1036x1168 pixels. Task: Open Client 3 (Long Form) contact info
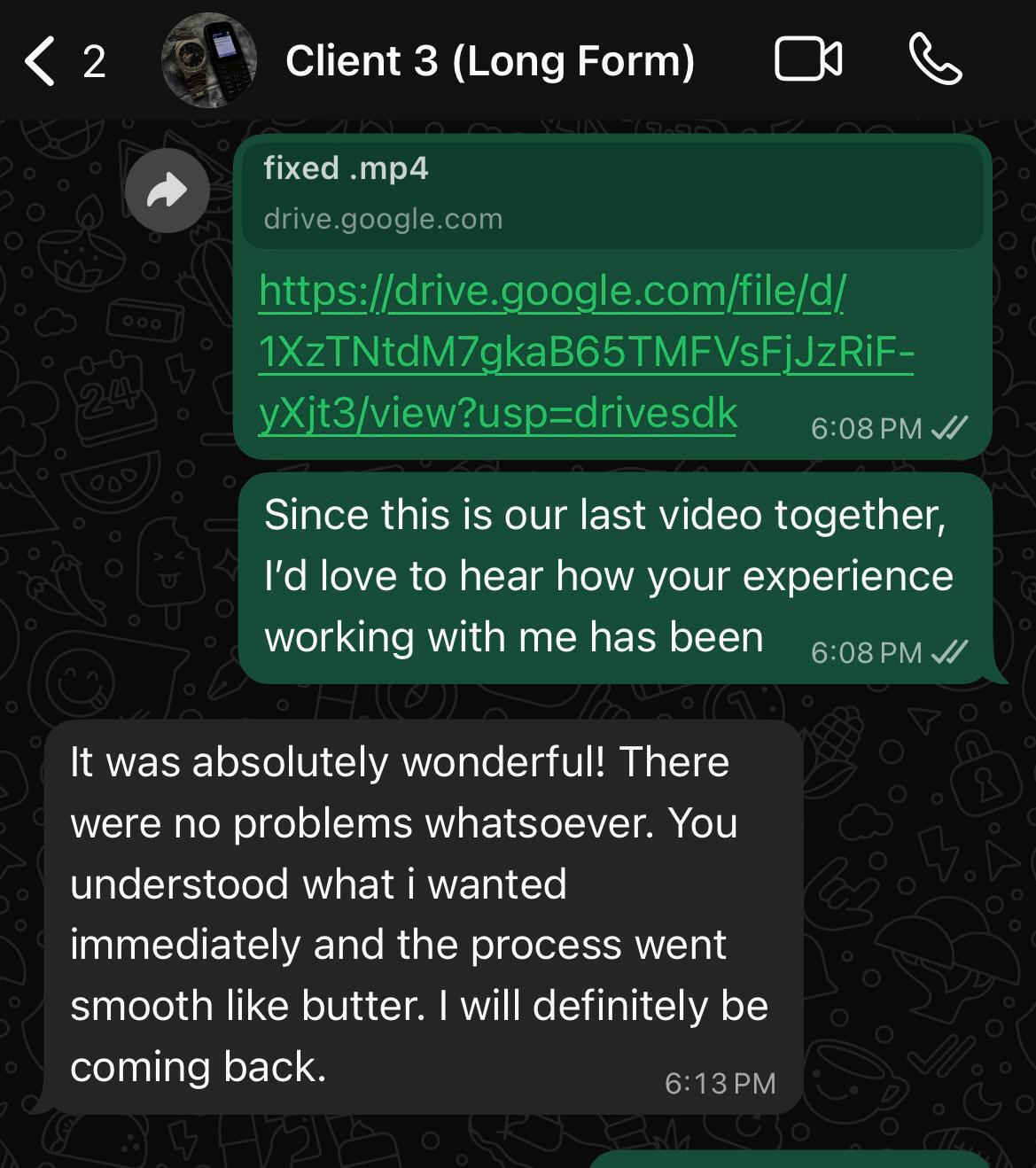[489, 61]
